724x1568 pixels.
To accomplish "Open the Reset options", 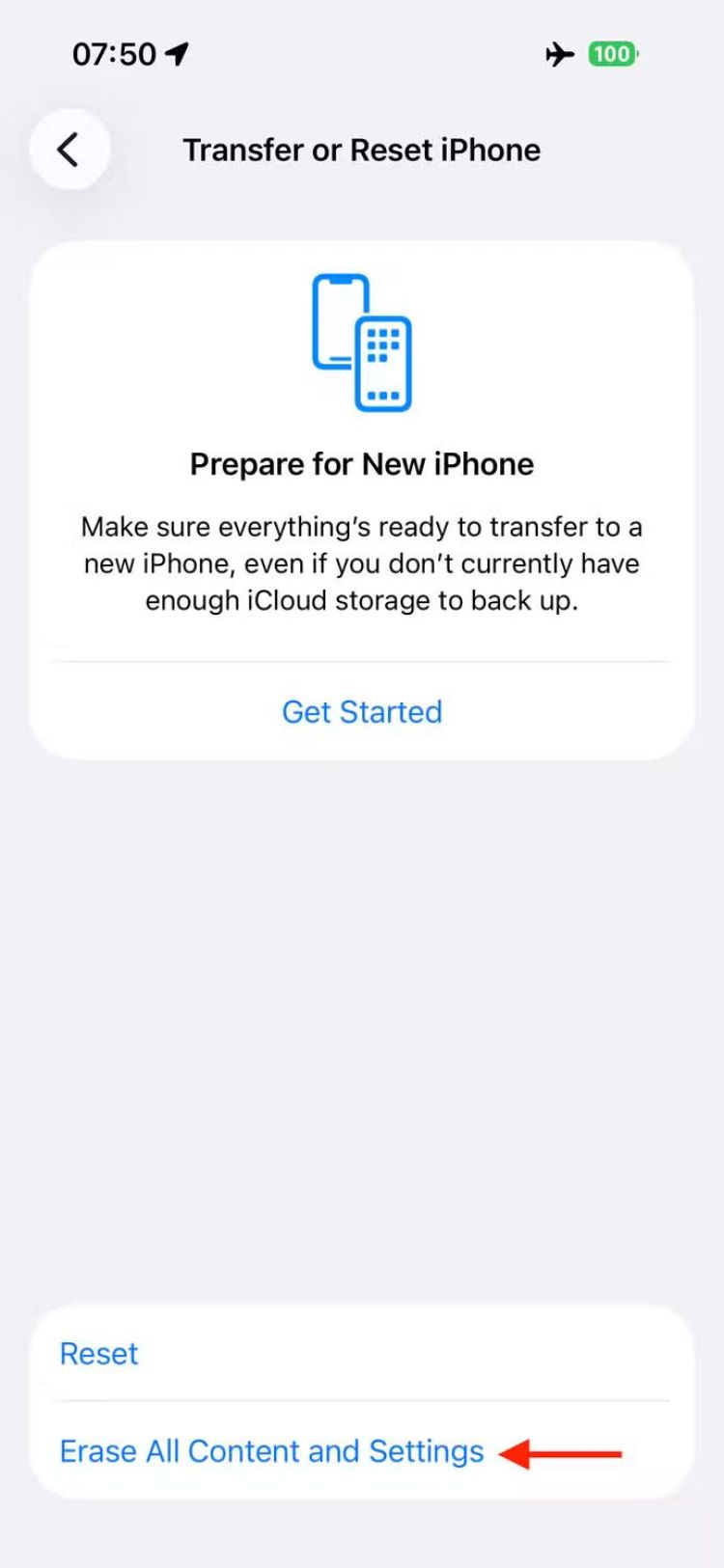I will [x=99, y=1354].
